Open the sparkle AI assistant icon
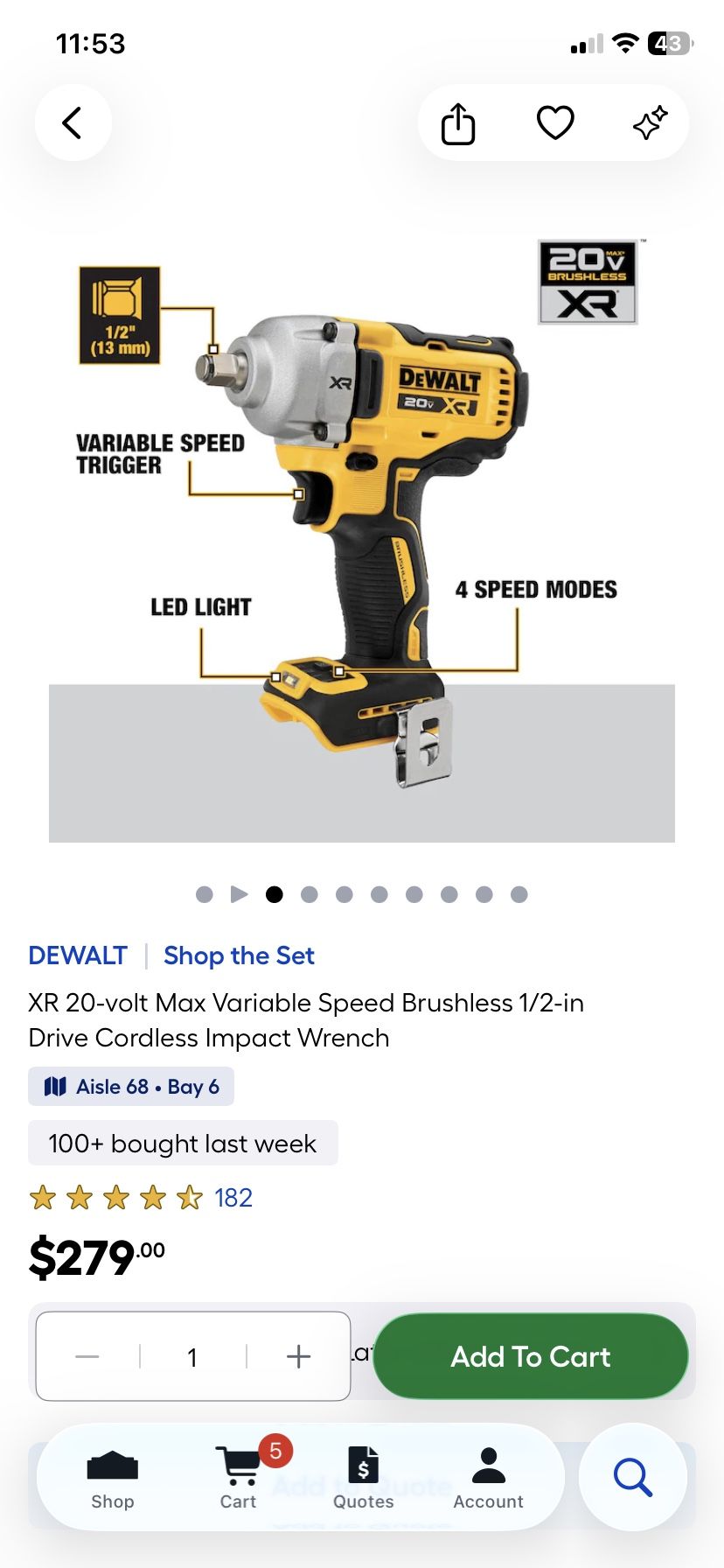Image resolution: width=724 pixels, height=1568 pixels. (649, 122)
